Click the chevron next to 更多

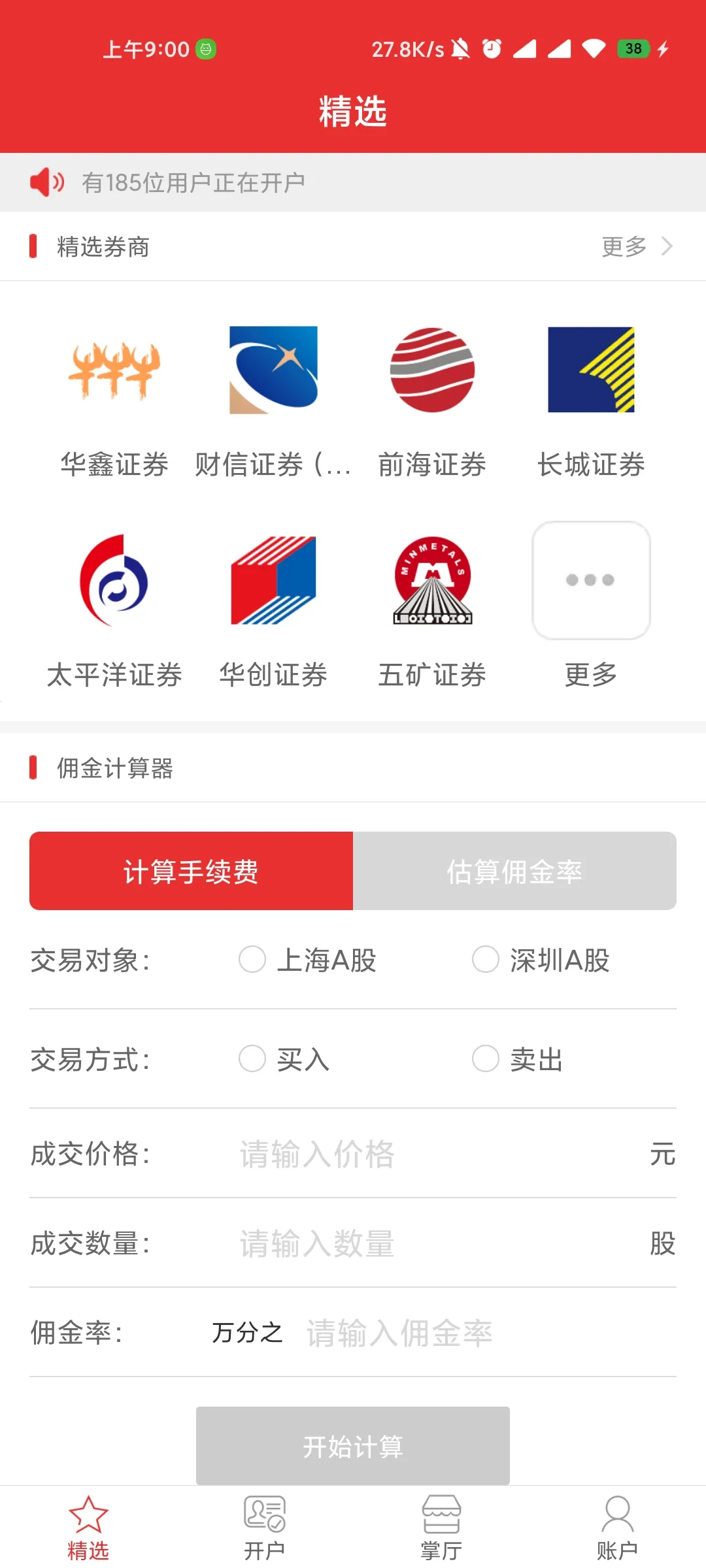(x=668, y=247)
